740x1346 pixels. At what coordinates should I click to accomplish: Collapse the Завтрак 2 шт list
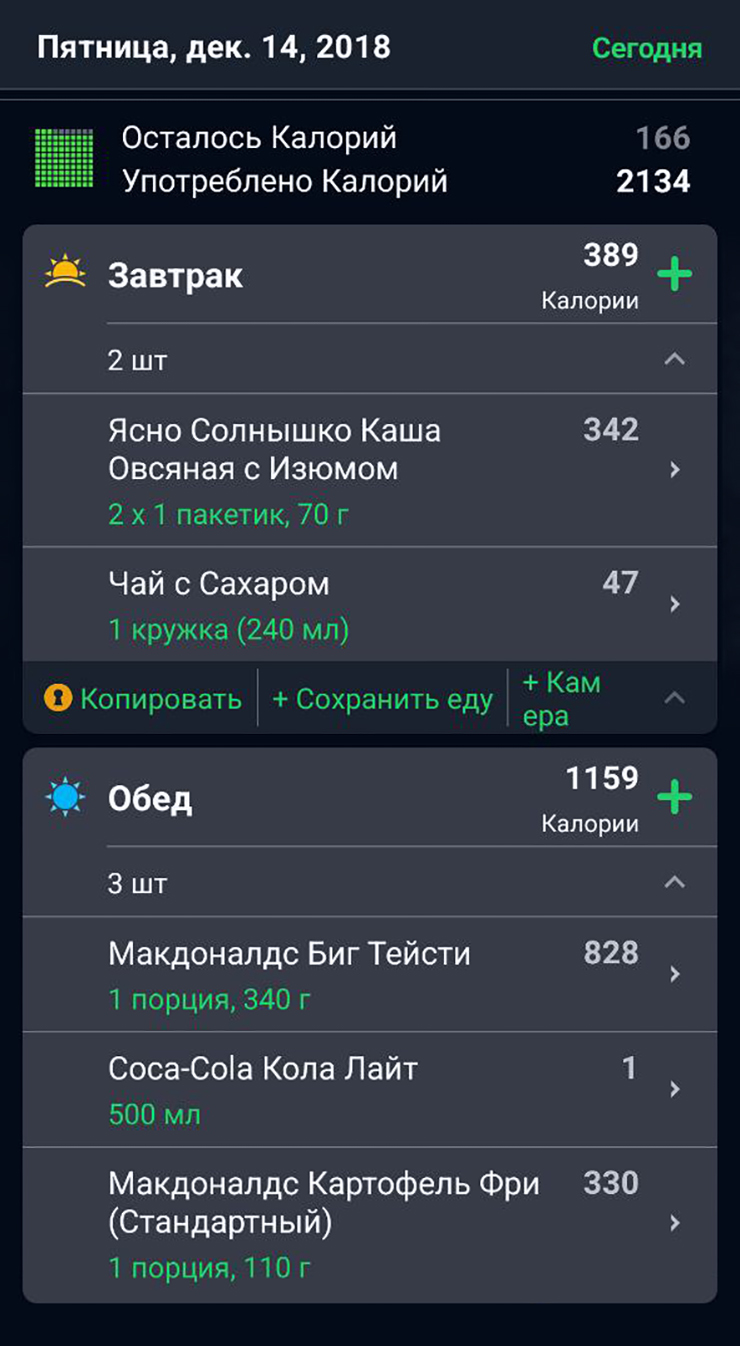click(675, 359)
